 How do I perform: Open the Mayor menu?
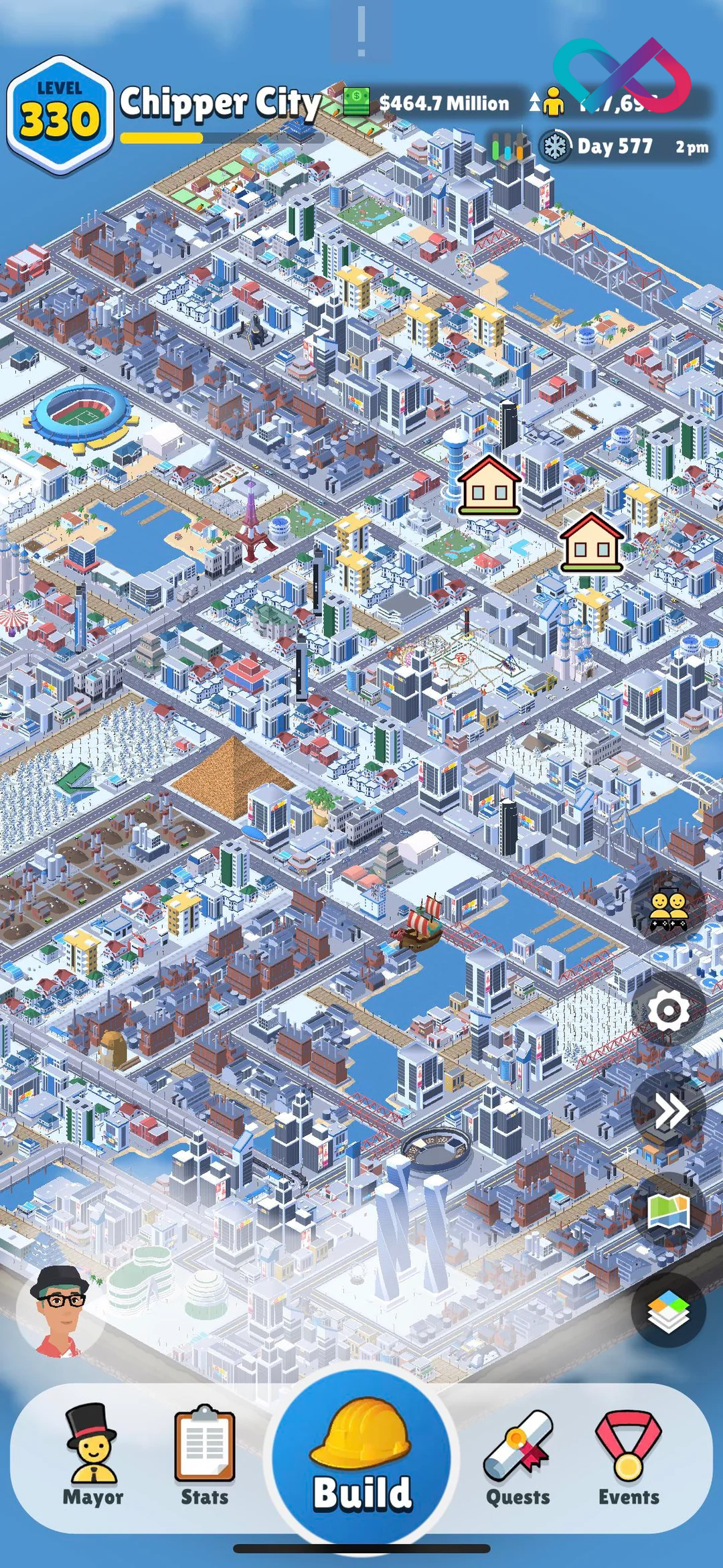pyautogui.click(x=93, y=1454)
